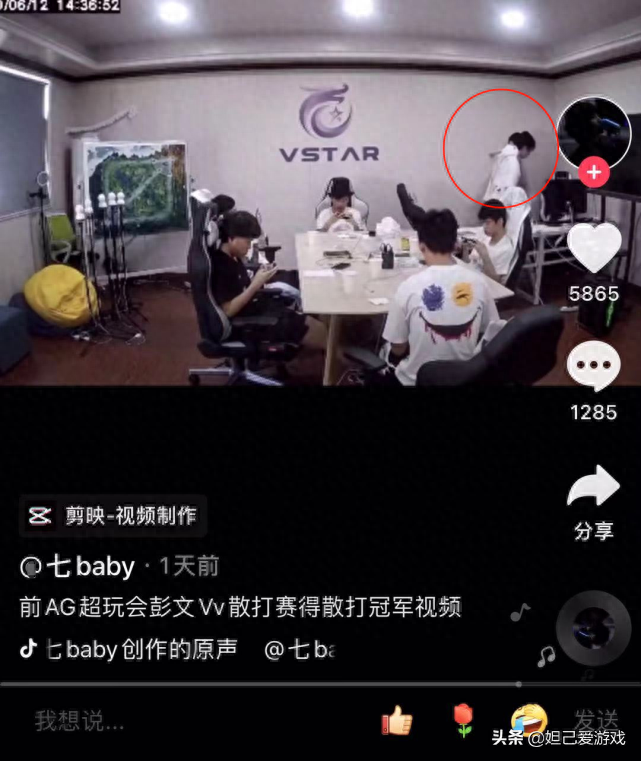Screen dimensions: 641x761
Task: Send the laughing-crying emoji
Action: (x=527, y=716)
